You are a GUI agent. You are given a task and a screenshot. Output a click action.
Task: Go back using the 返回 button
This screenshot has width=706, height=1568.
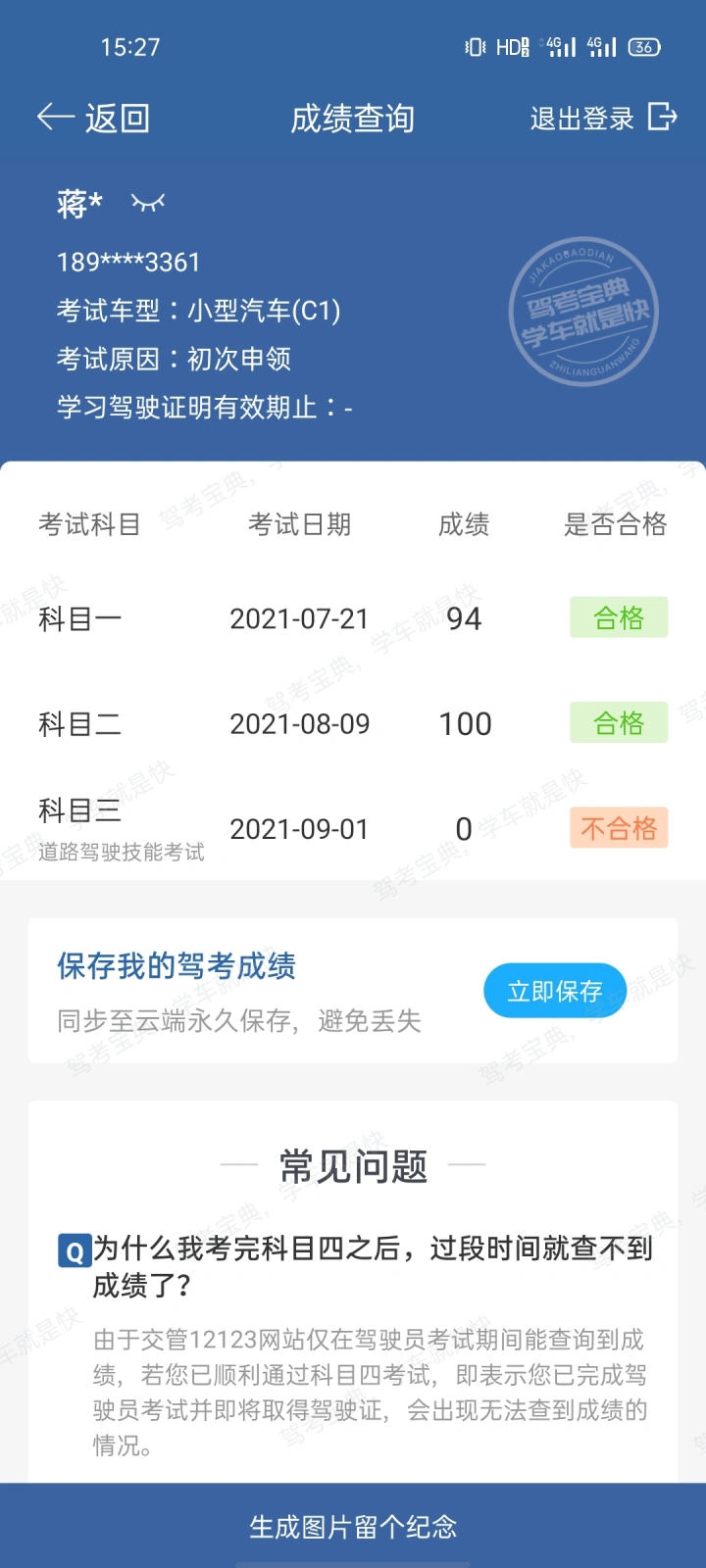(x=94, y=119)
